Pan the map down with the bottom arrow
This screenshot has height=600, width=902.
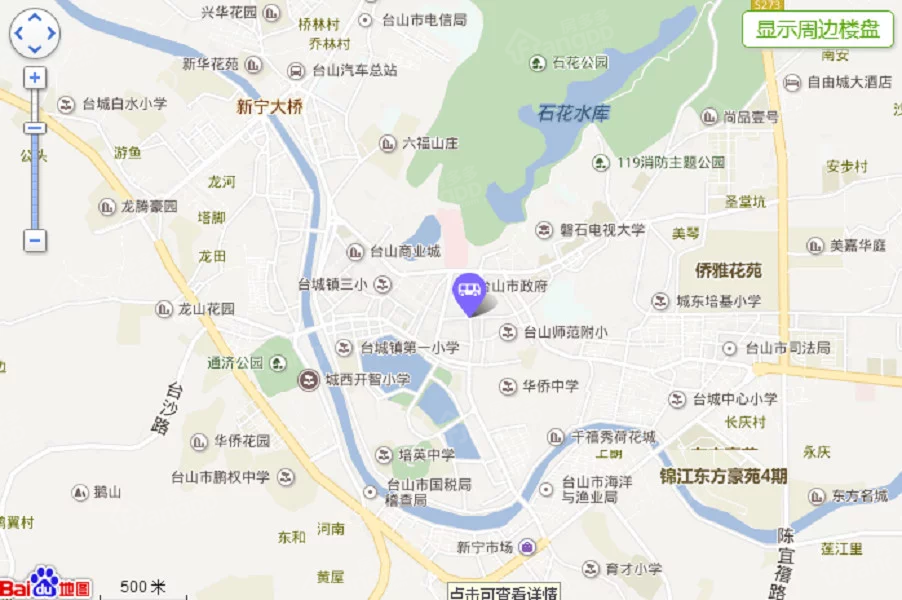point(35,48)
